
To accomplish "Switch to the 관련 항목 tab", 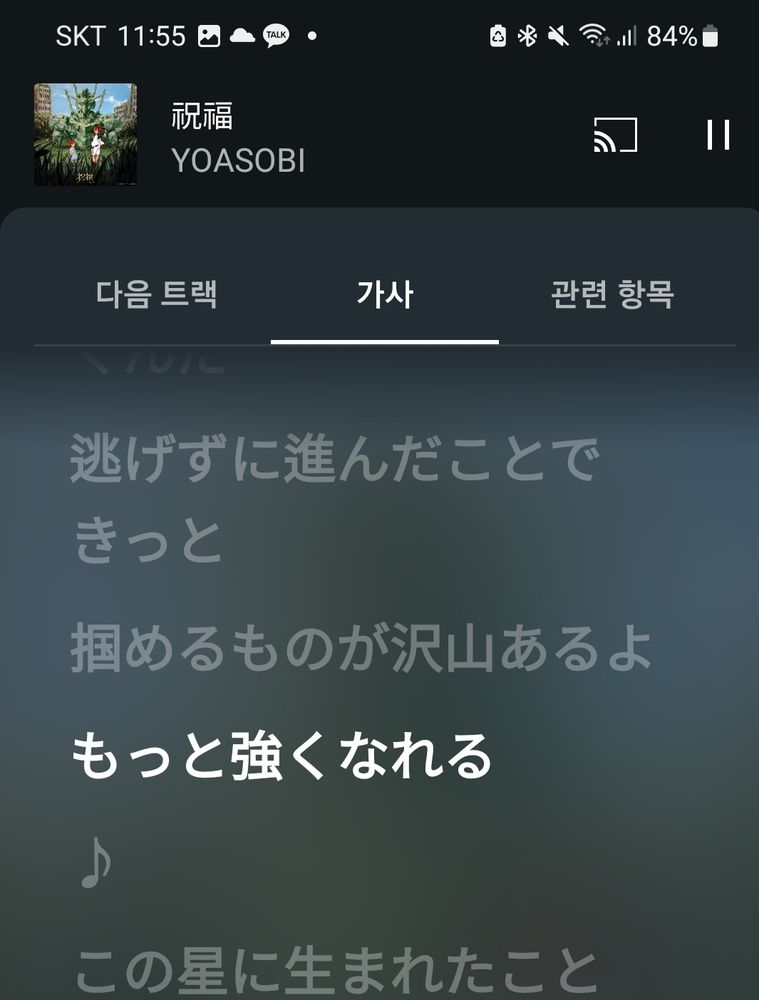I will [x=612, y=295].
